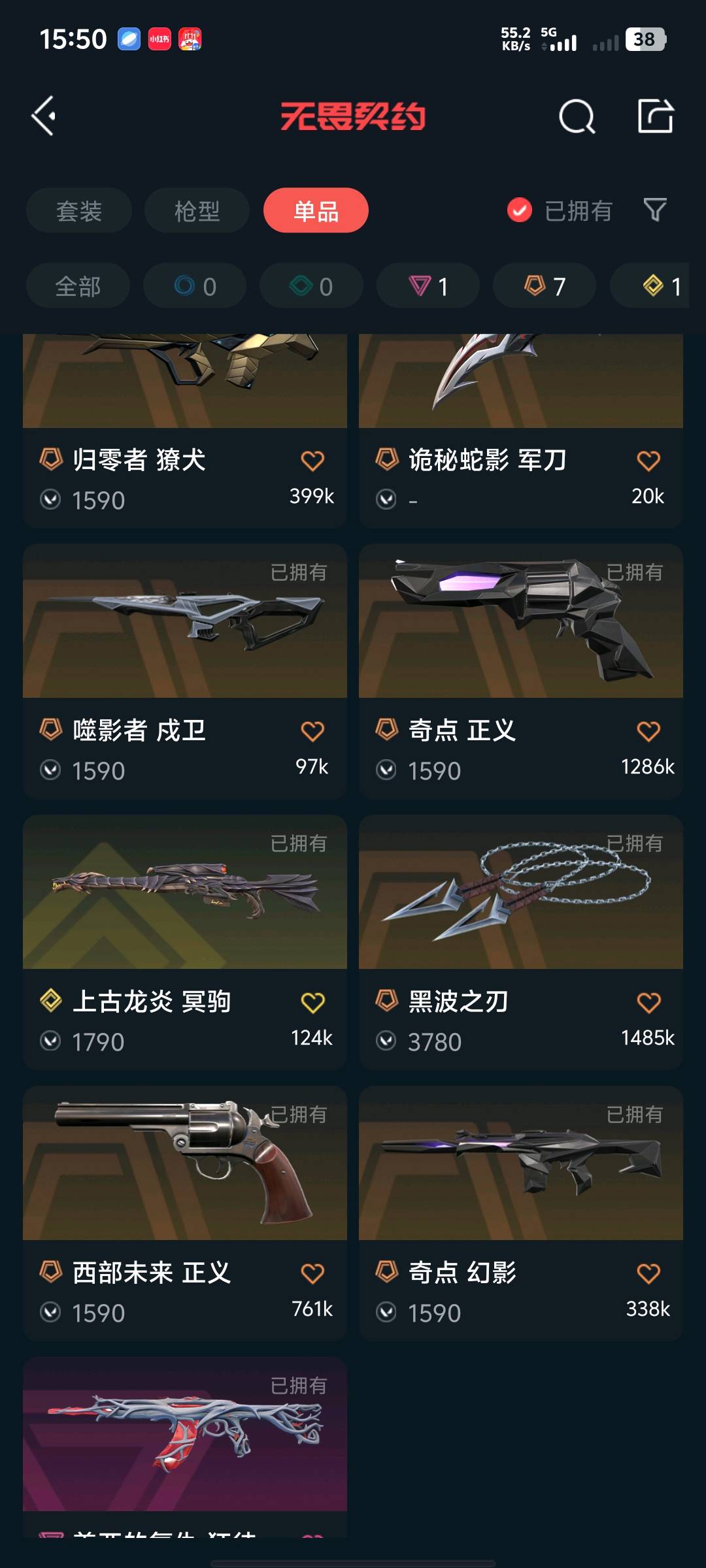Image resolution: width=706 pixels, height=1568 pixels.
Task: Go back using the top-left arrow
Action: [x=44, y=116]
